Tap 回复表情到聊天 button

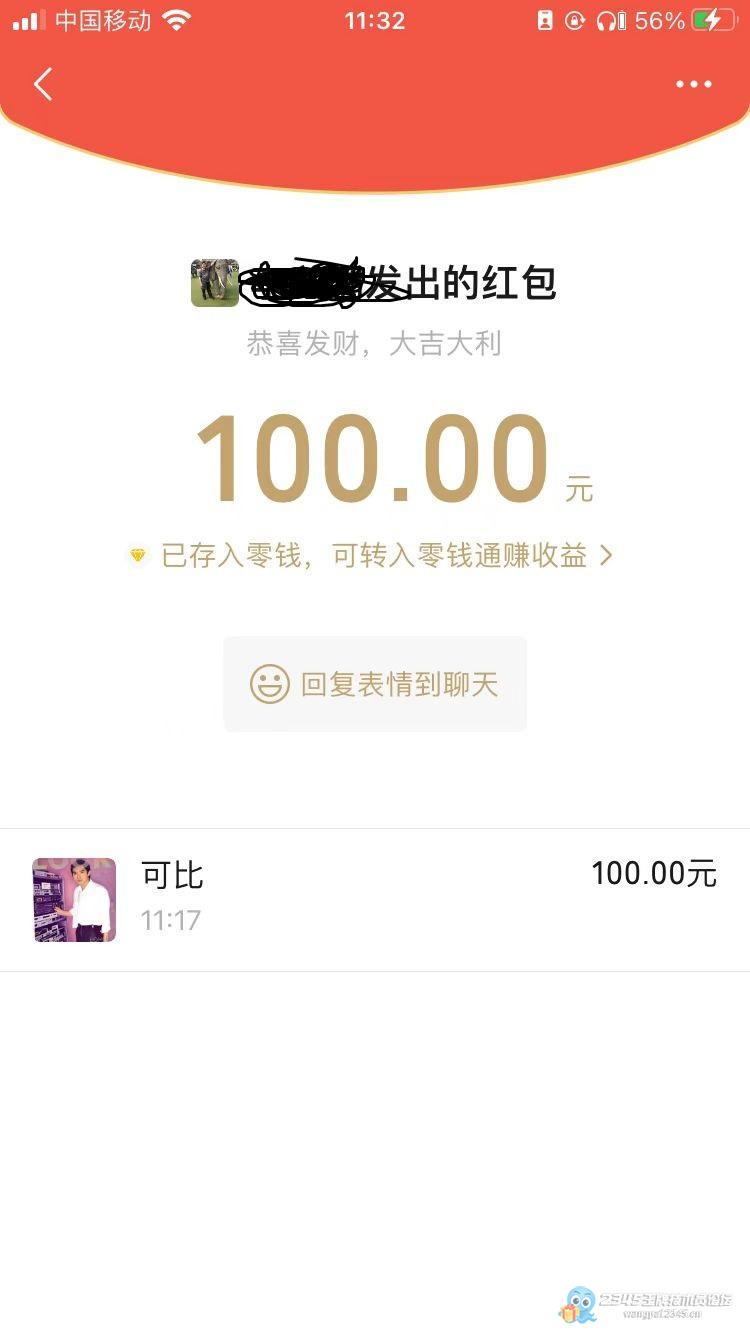coord(375,684)
